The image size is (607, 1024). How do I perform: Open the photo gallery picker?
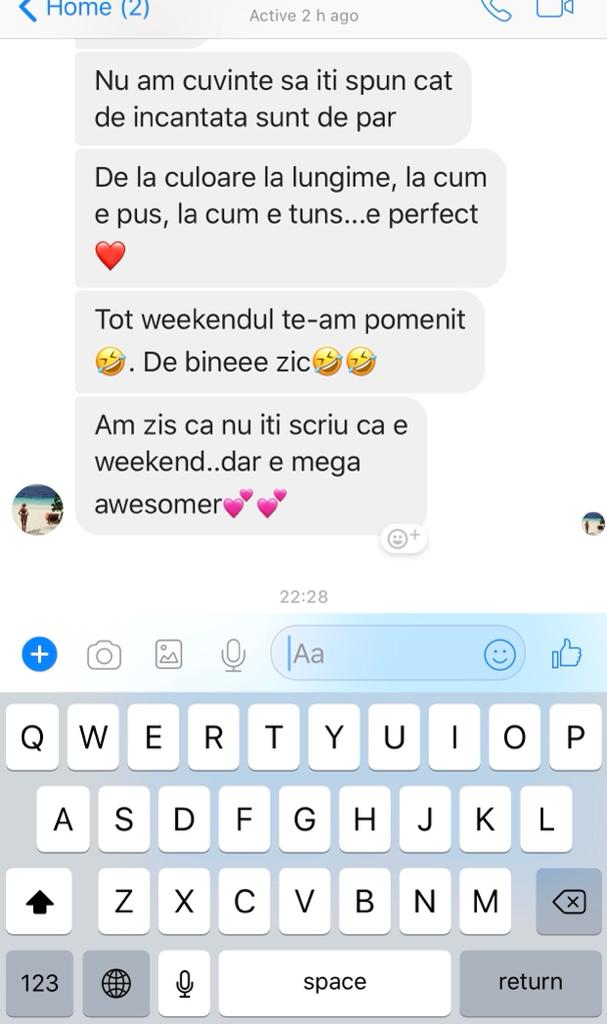click(169, 655)
